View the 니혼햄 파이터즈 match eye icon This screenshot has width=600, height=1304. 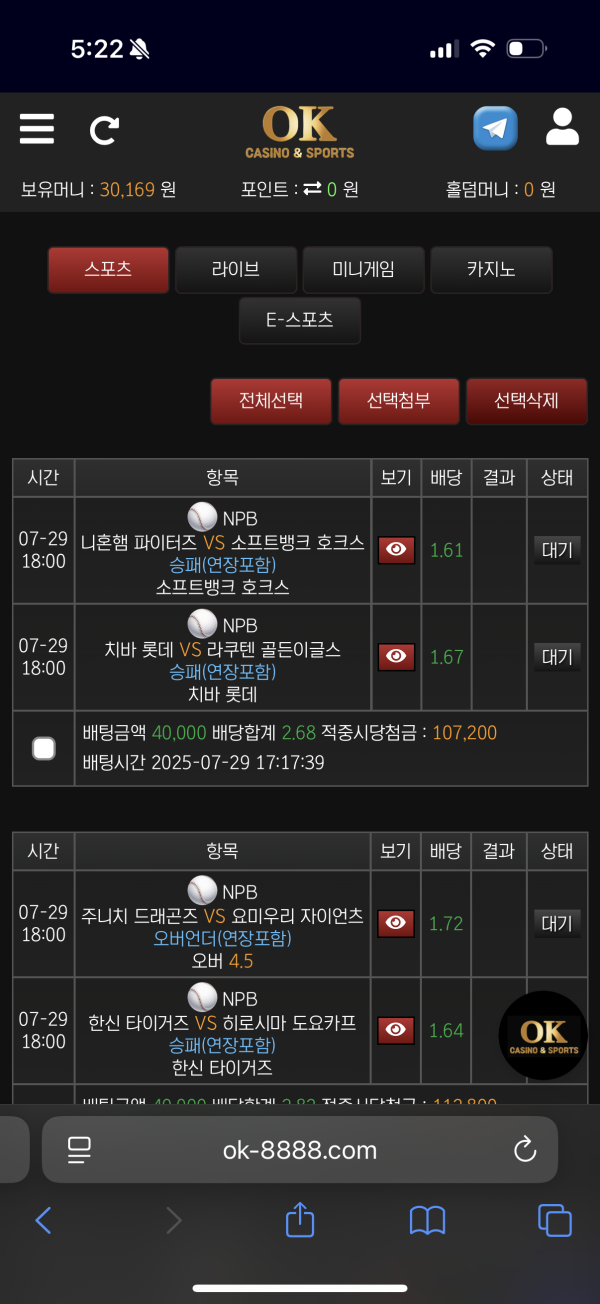click(x=397, y=550)
